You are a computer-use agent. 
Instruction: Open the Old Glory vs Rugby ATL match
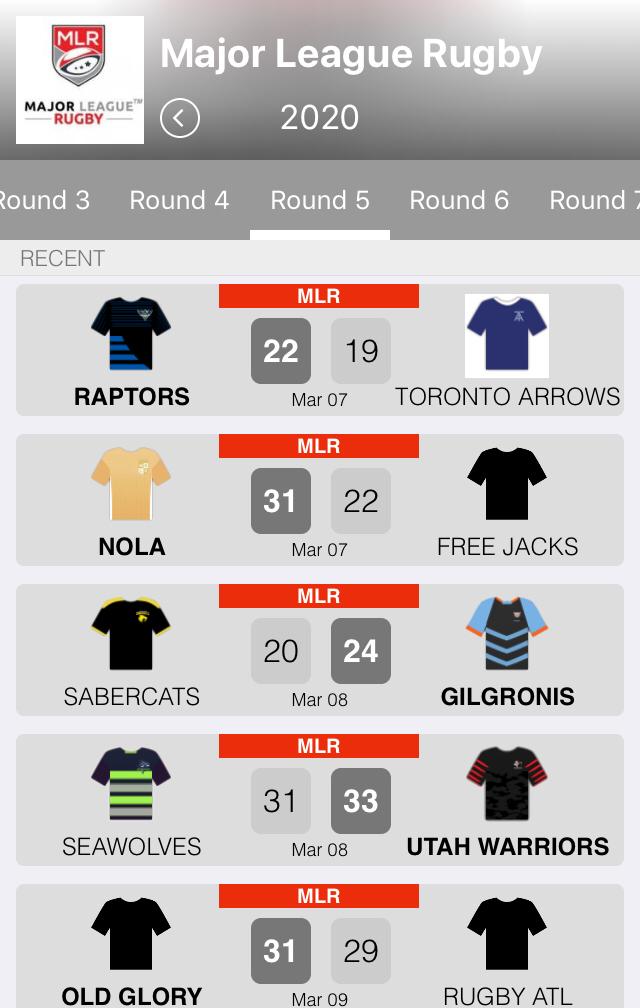coord(320,950)
